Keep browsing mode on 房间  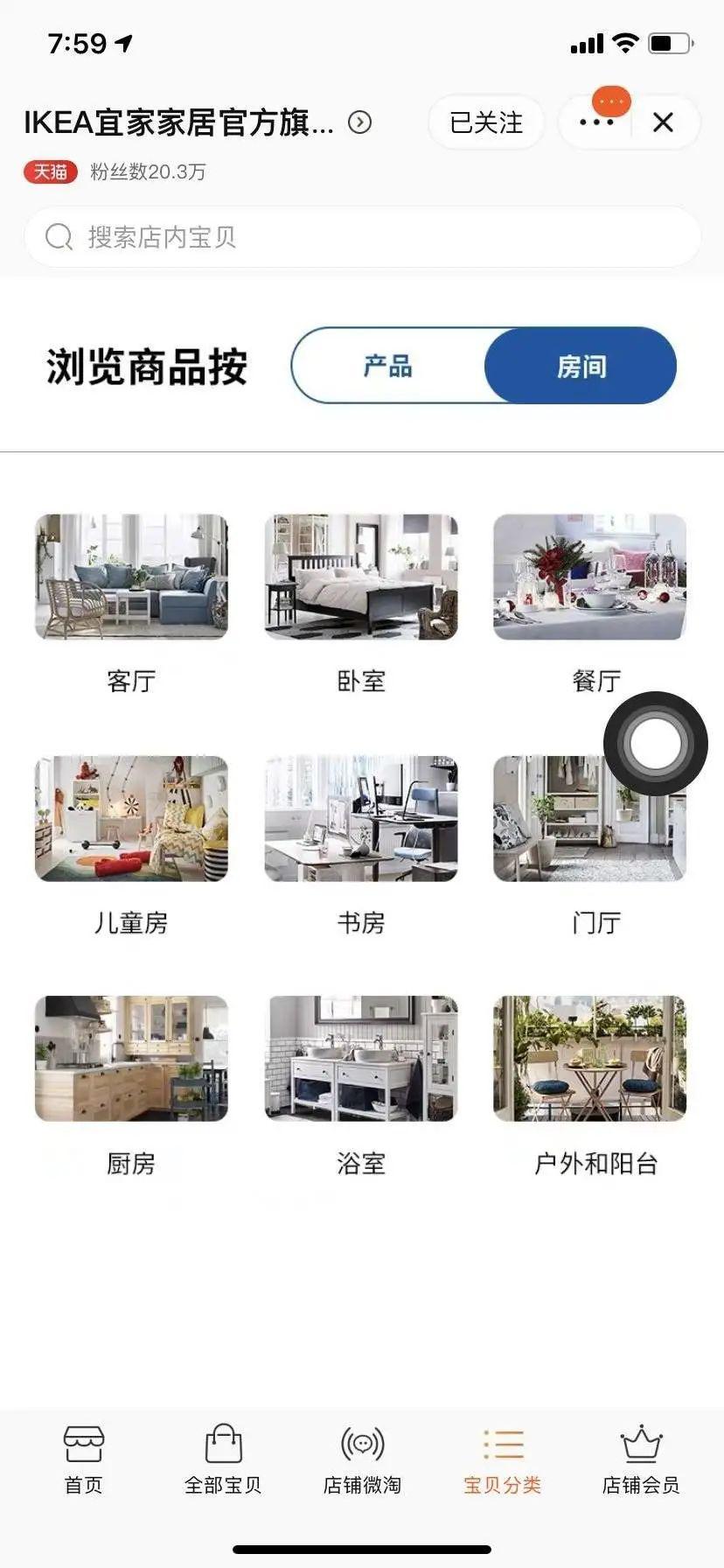point(580,367)
